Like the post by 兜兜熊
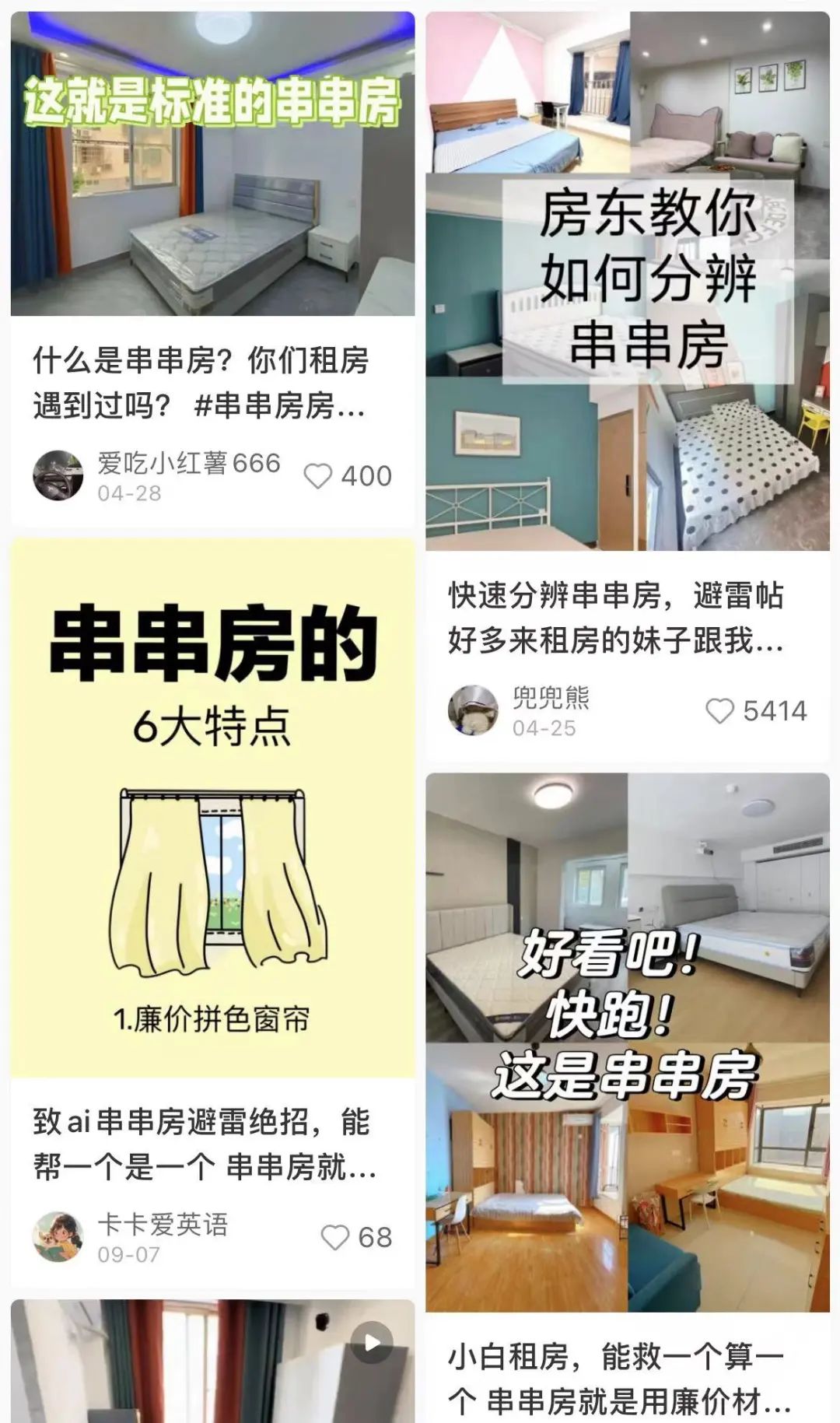This screenshot has width=840, height=1423. [719, 710]
